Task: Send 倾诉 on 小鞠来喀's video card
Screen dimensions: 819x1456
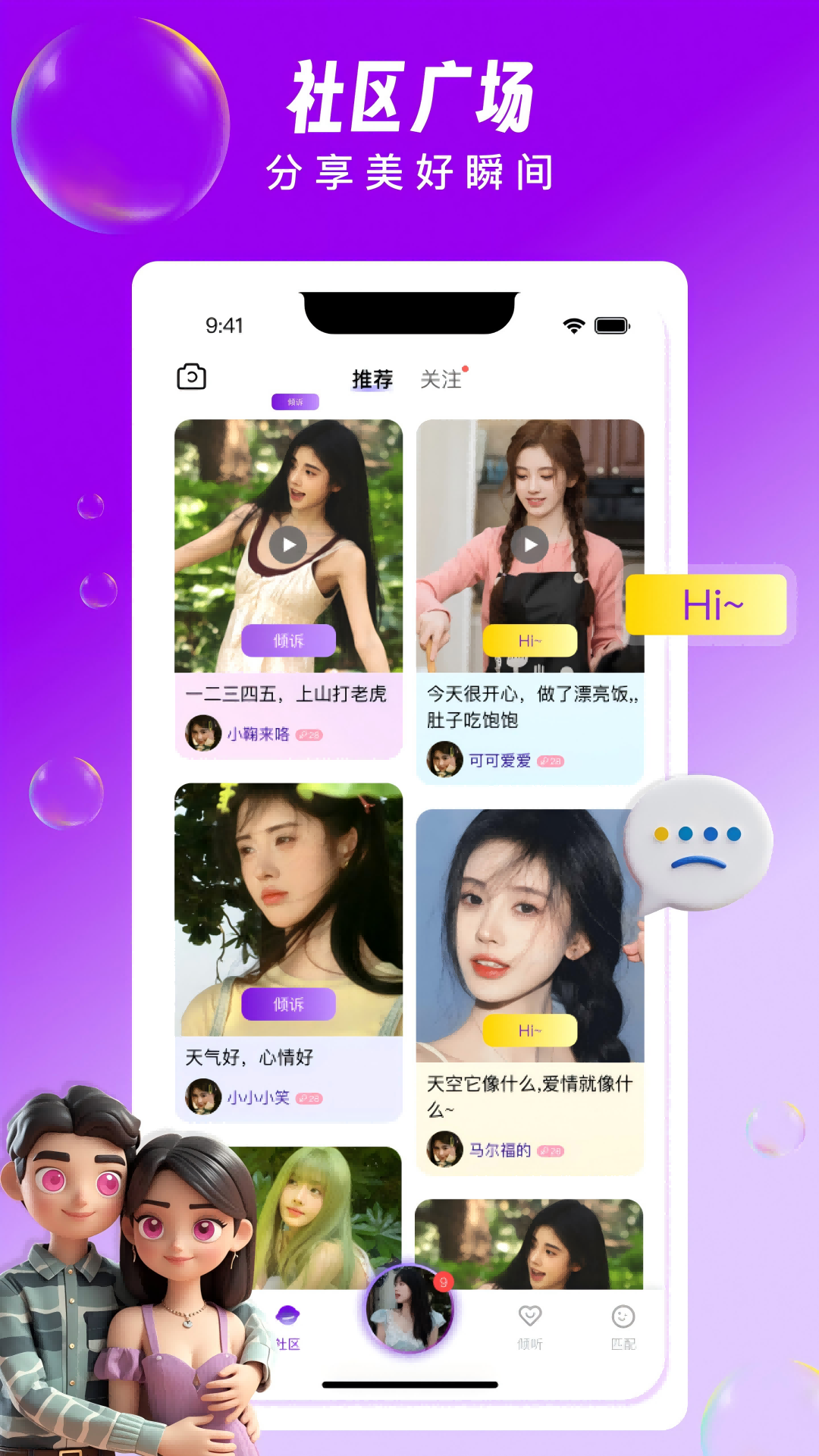Action: pos(287,641)
